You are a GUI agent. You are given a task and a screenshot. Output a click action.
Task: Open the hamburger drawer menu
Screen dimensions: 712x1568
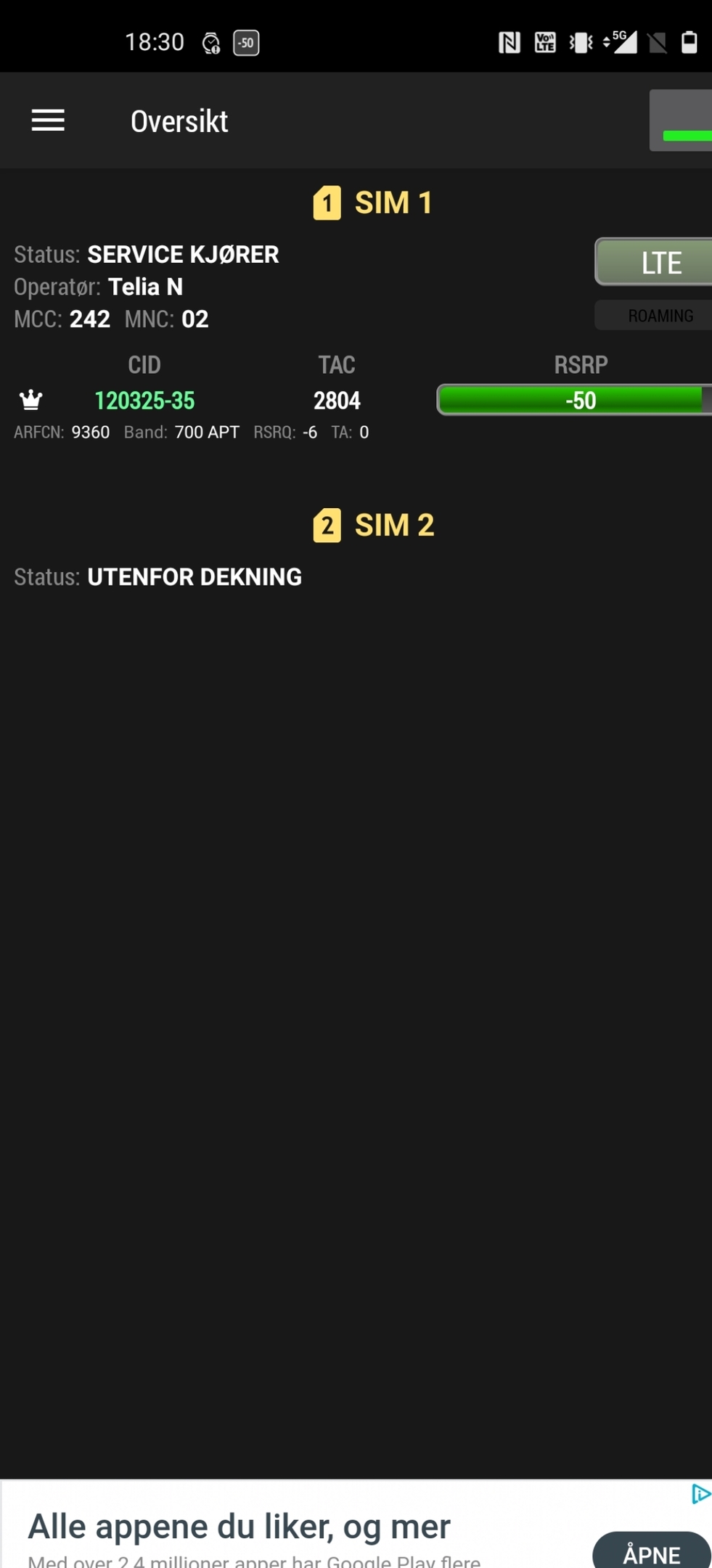(48, 121)
